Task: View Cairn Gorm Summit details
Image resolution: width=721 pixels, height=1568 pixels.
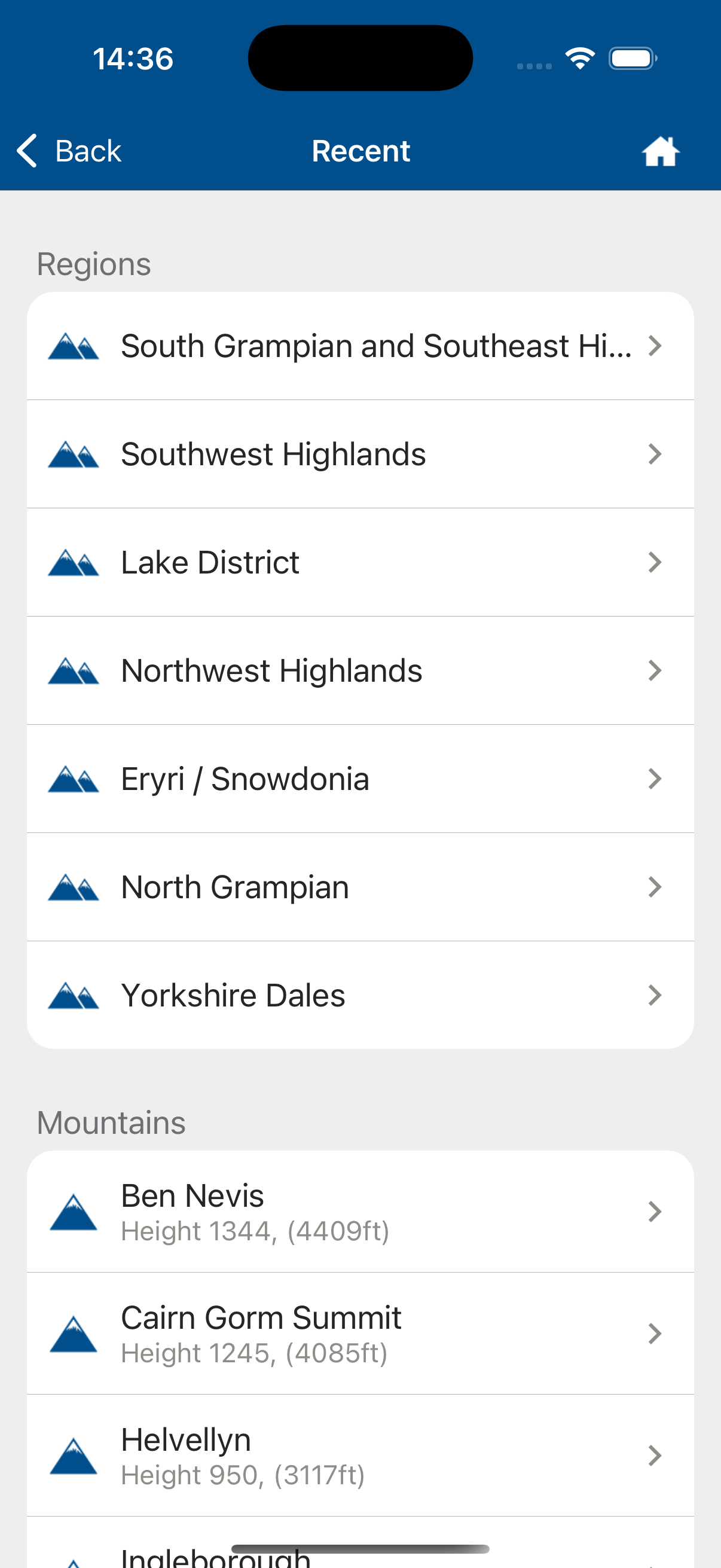Action: point(360,1334)
